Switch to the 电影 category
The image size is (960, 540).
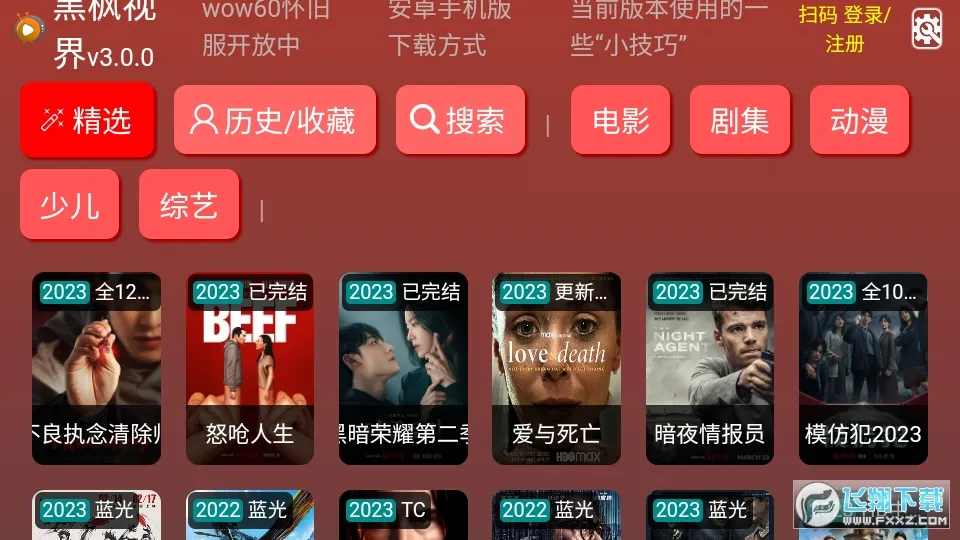coord(620,120)
